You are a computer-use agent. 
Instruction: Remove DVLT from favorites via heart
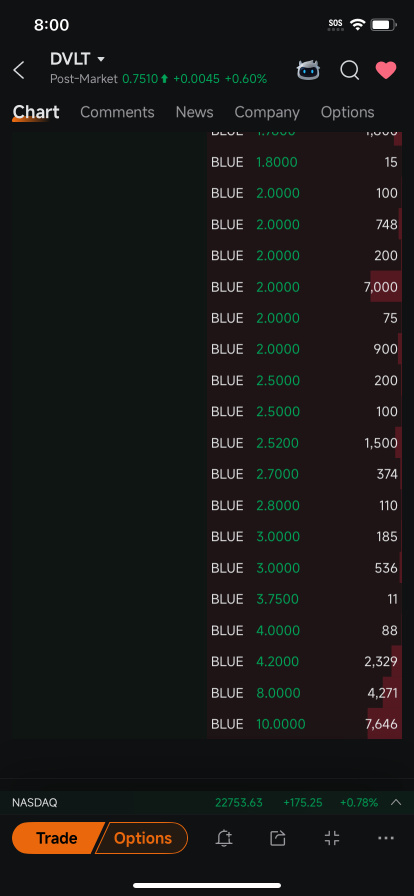tap(386, 70)
